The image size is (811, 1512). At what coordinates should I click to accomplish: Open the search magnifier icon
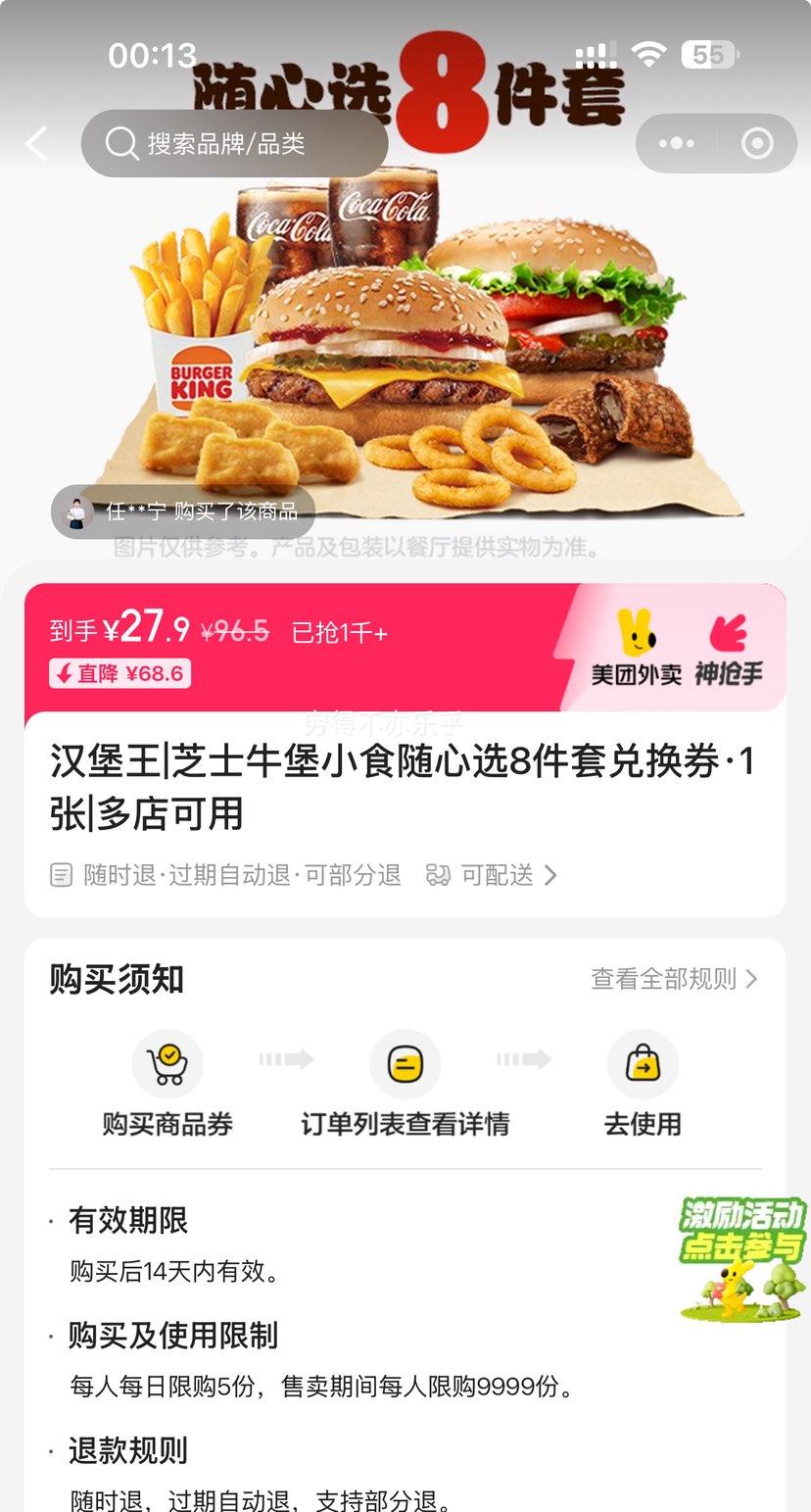119,143
